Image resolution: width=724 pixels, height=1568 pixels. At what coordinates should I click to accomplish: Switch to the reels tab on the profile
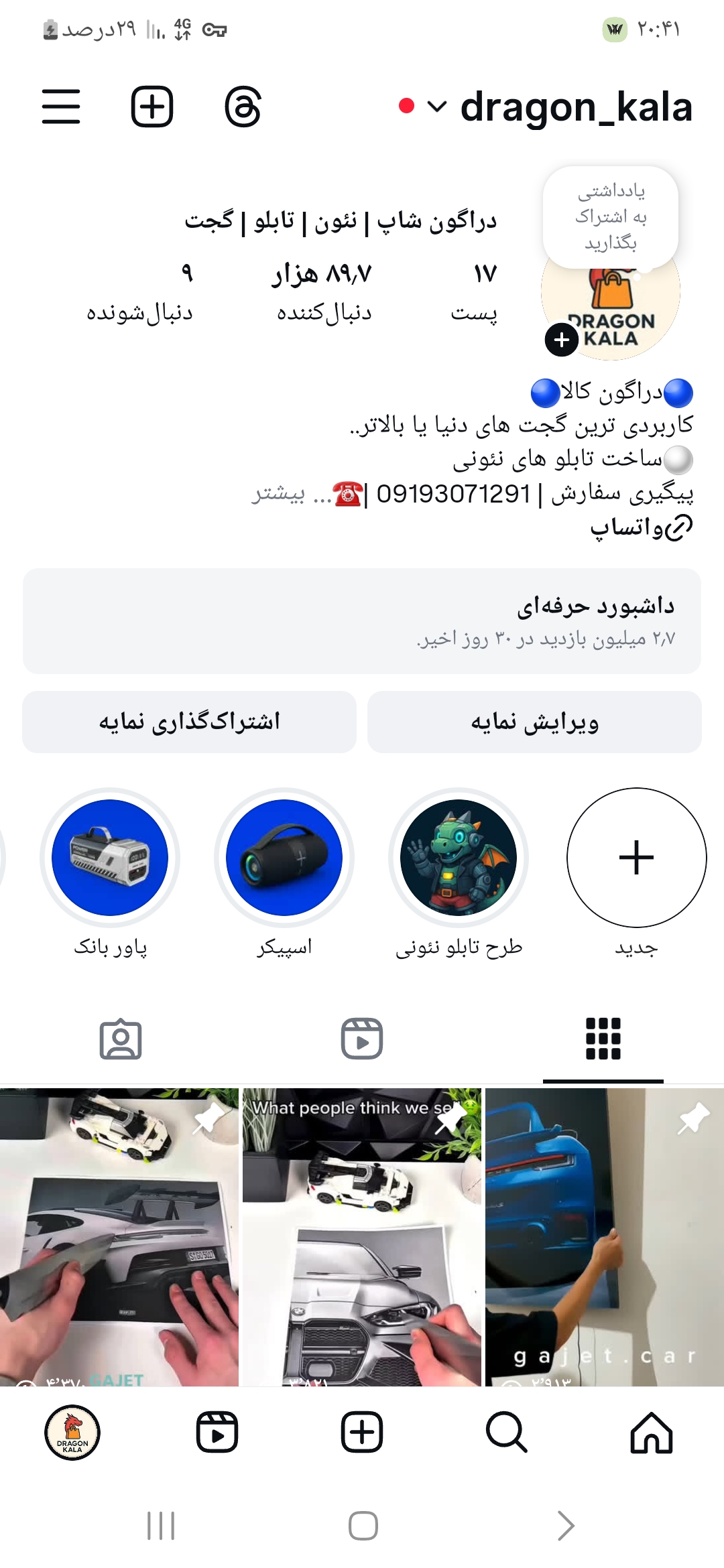click(362, 1039)
